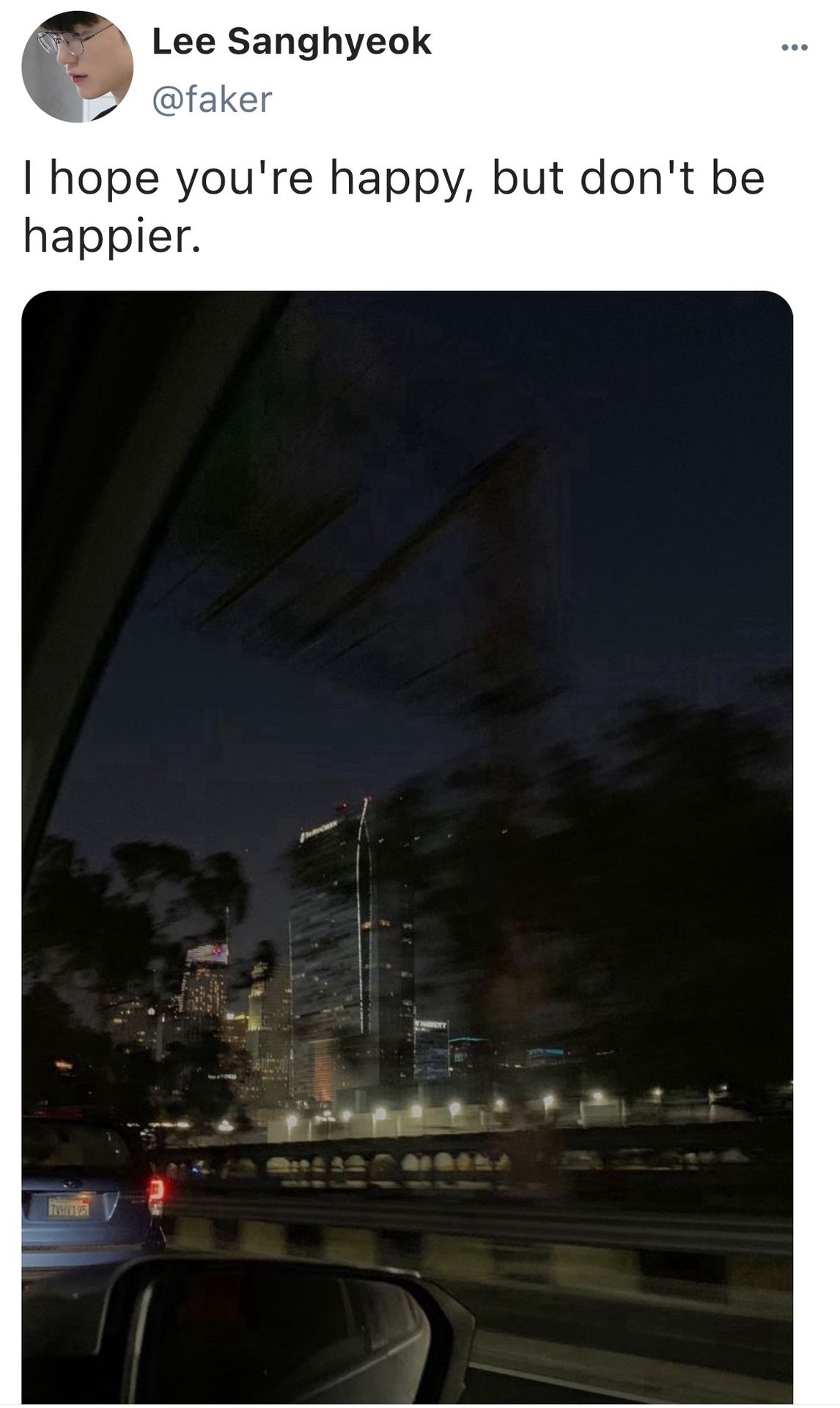Screen dimensions: 840x1408
Task: Open Lee Sanghyeok's profile picture
Action: (77, 67)
